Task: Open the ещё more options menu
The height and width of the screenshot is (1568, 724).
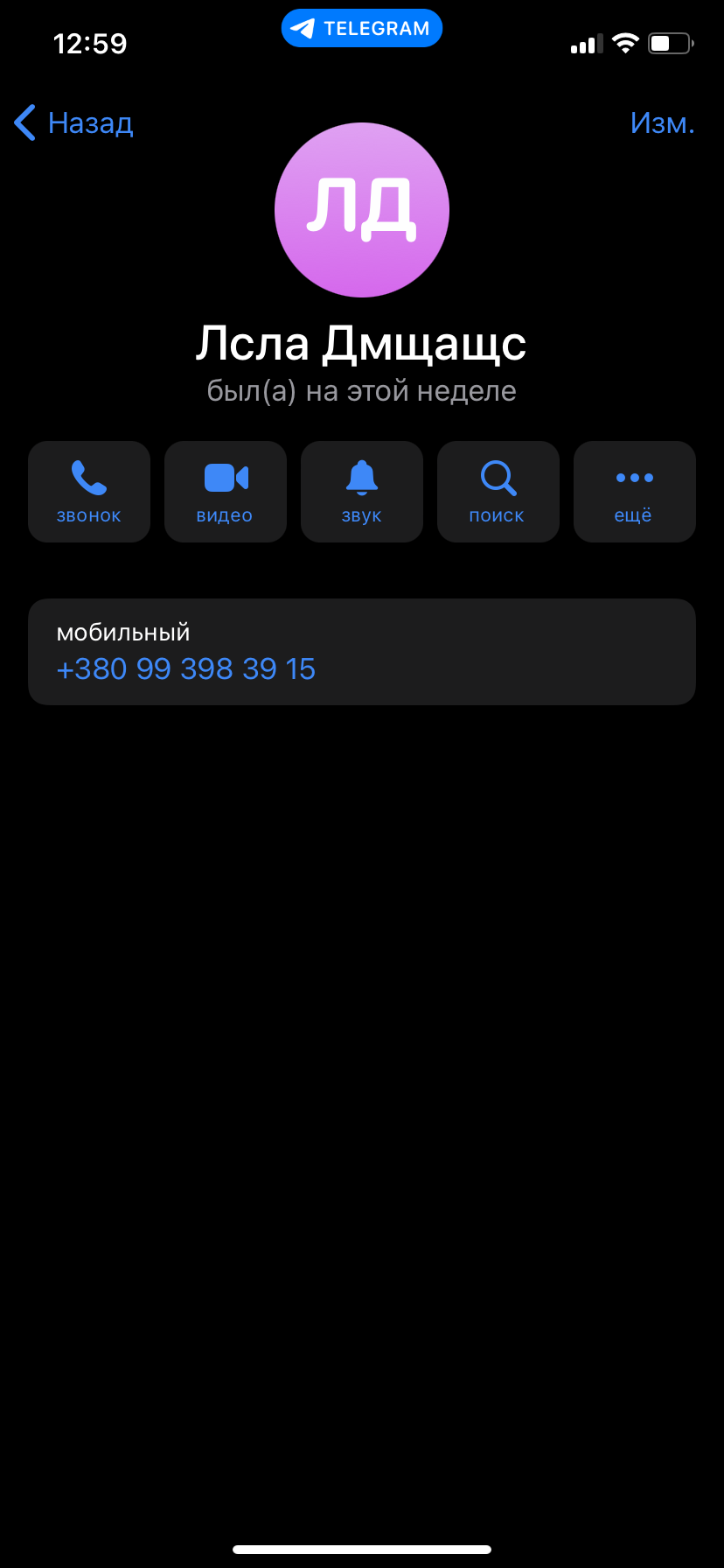Action: click(x=635, y=492)
